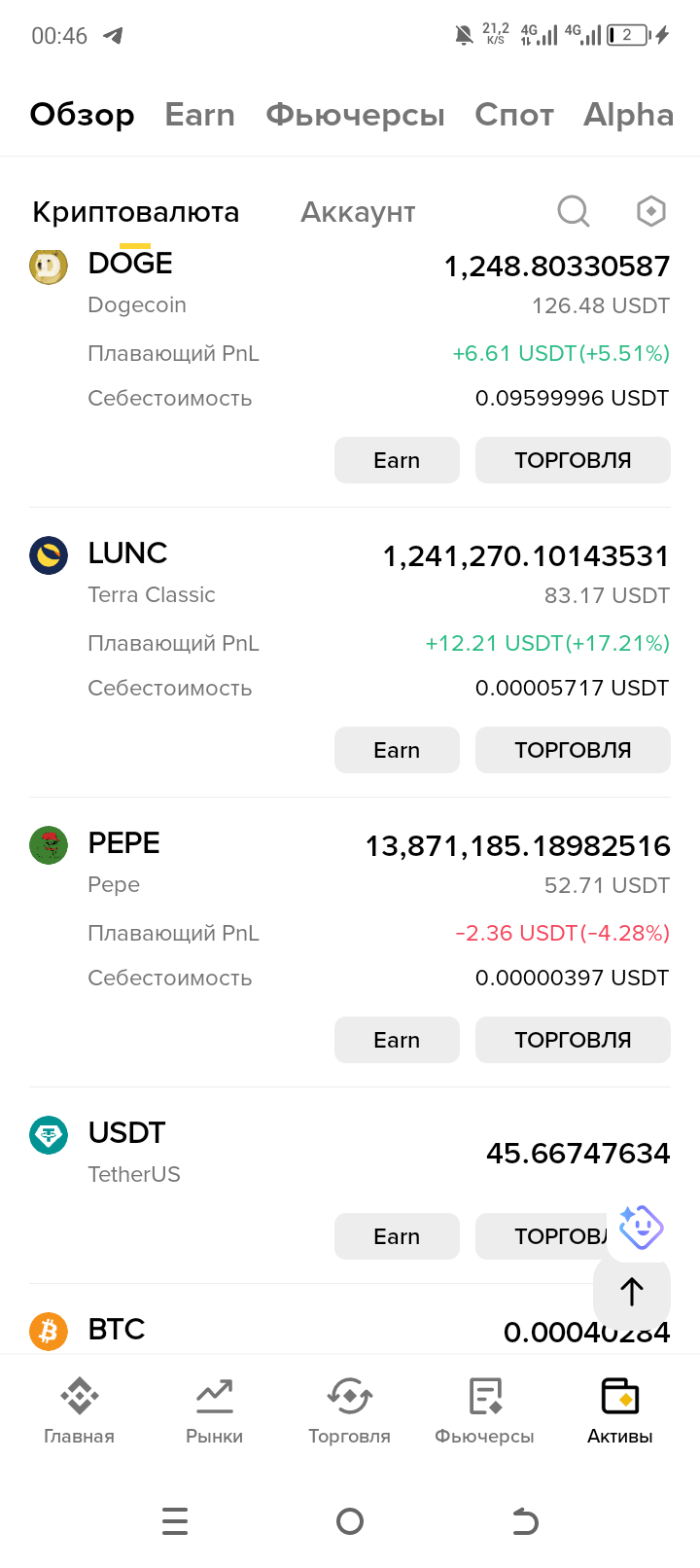700x1568 pixels.
Task: Tap the scroll-to-top arrow button
Action: 632,1292
